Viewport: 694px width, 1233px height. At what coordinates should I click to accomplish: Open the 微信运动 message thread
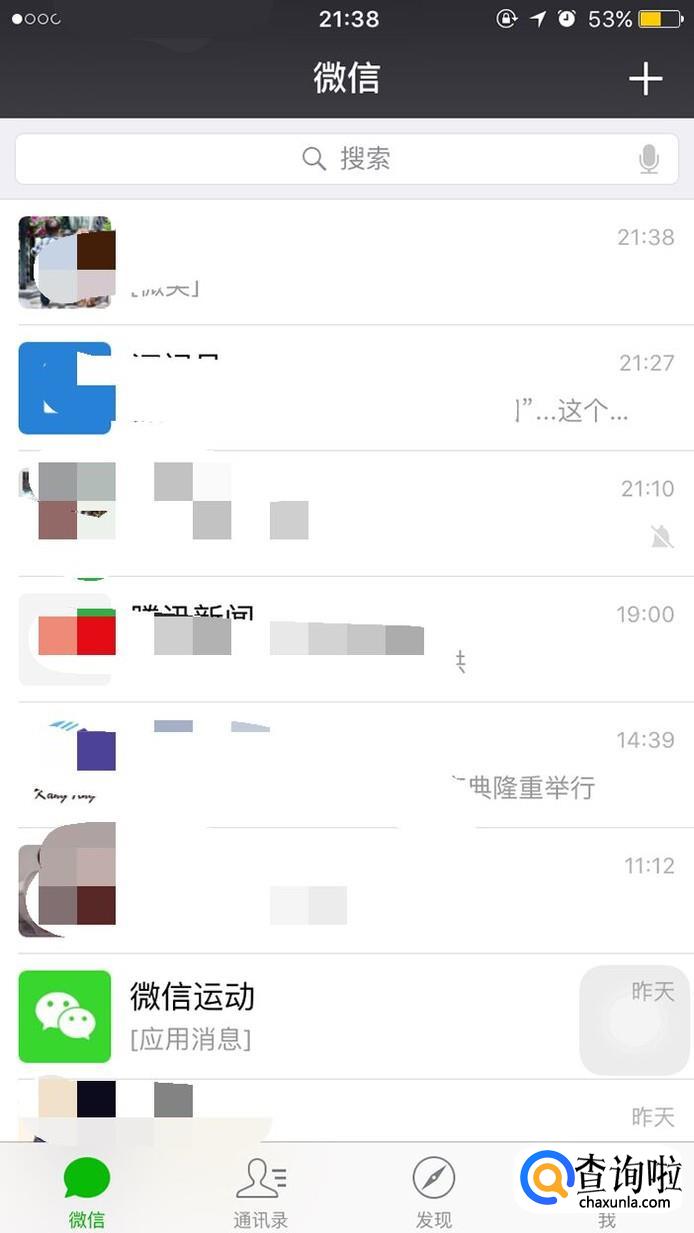(x=300, y=1016)
